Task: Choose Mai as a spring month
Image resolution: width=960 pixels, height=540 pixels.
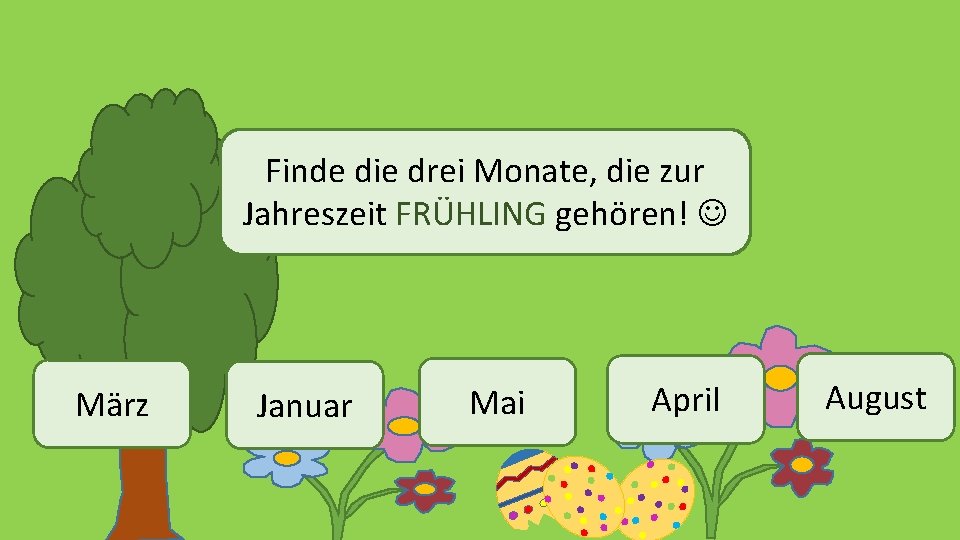Action: [x=497, y=402]
